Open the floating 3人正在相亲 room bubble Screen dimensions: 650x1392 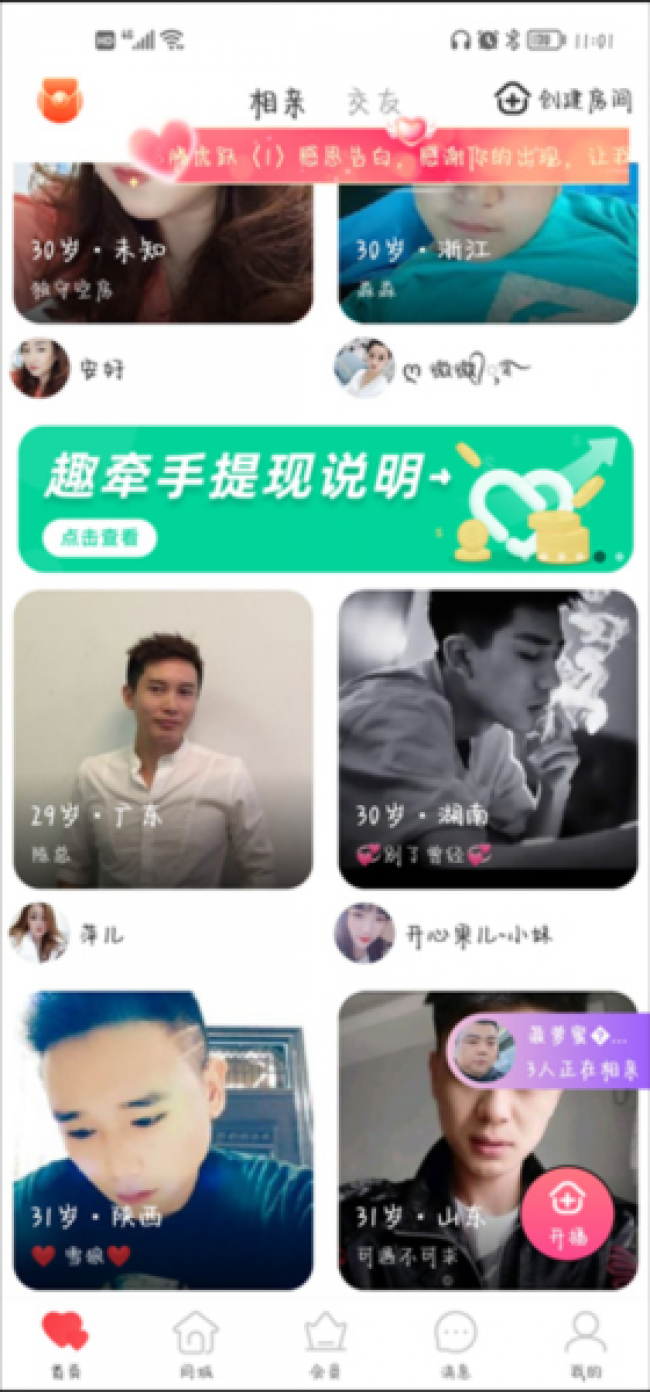[548, 1051]
